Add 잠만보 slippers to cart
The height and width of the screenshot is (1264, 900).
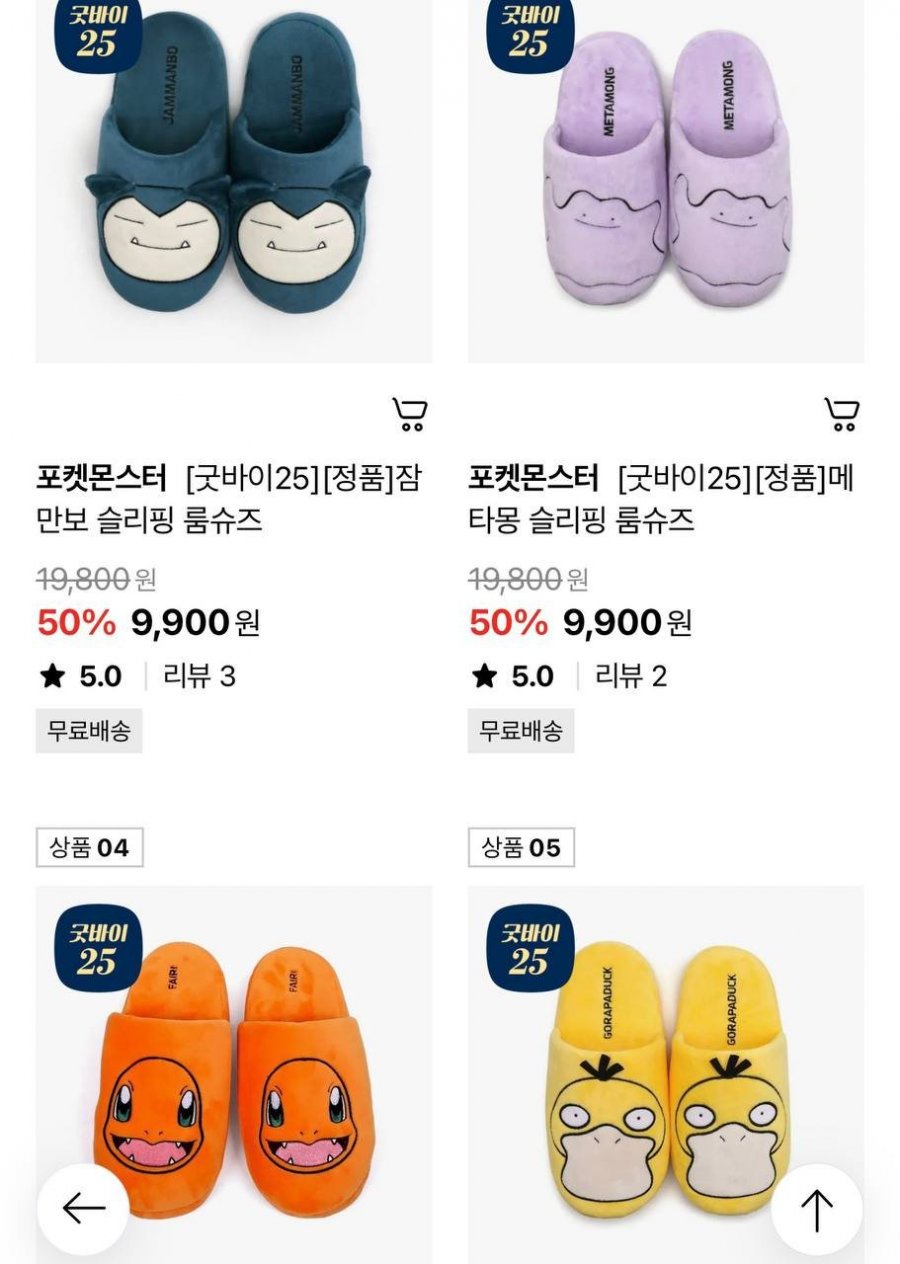coord(409,414)
